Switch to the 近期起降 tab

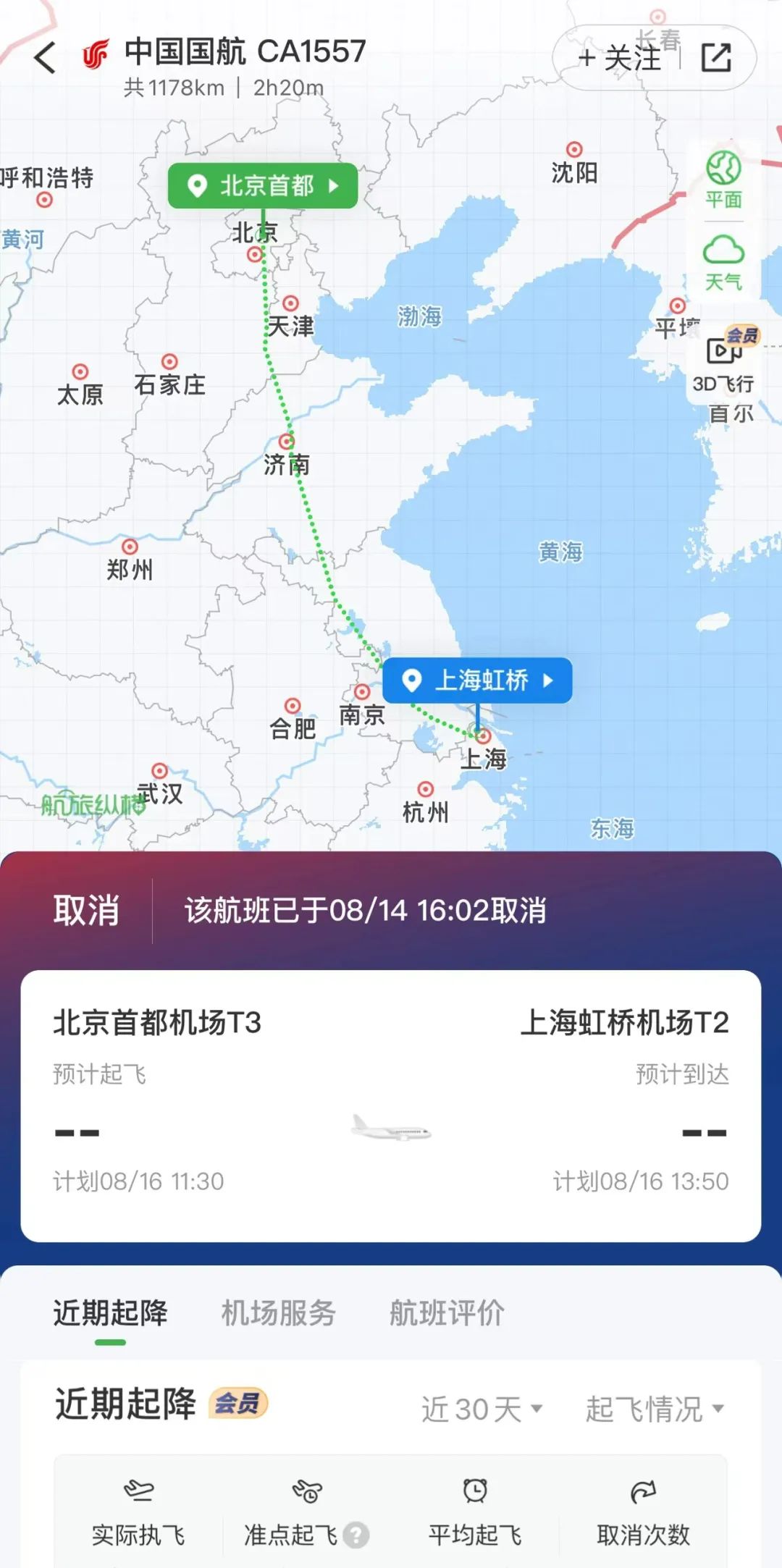110,1312
